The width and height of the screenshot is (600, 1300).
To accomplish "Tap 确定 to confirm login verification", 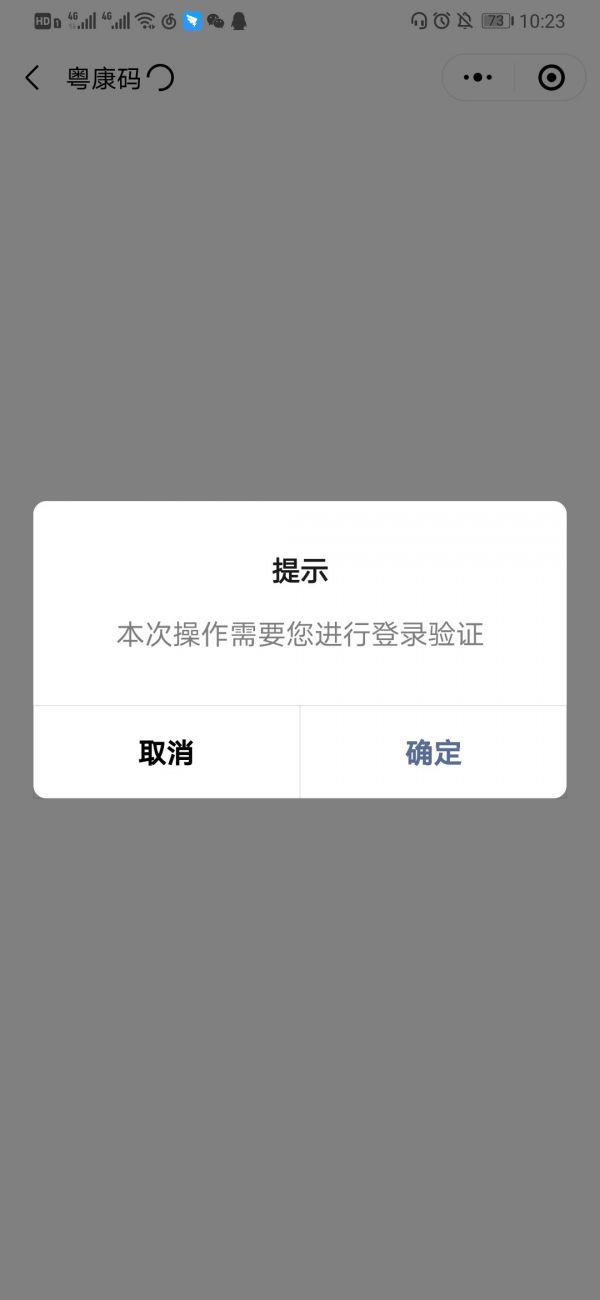I will (433, 752).
